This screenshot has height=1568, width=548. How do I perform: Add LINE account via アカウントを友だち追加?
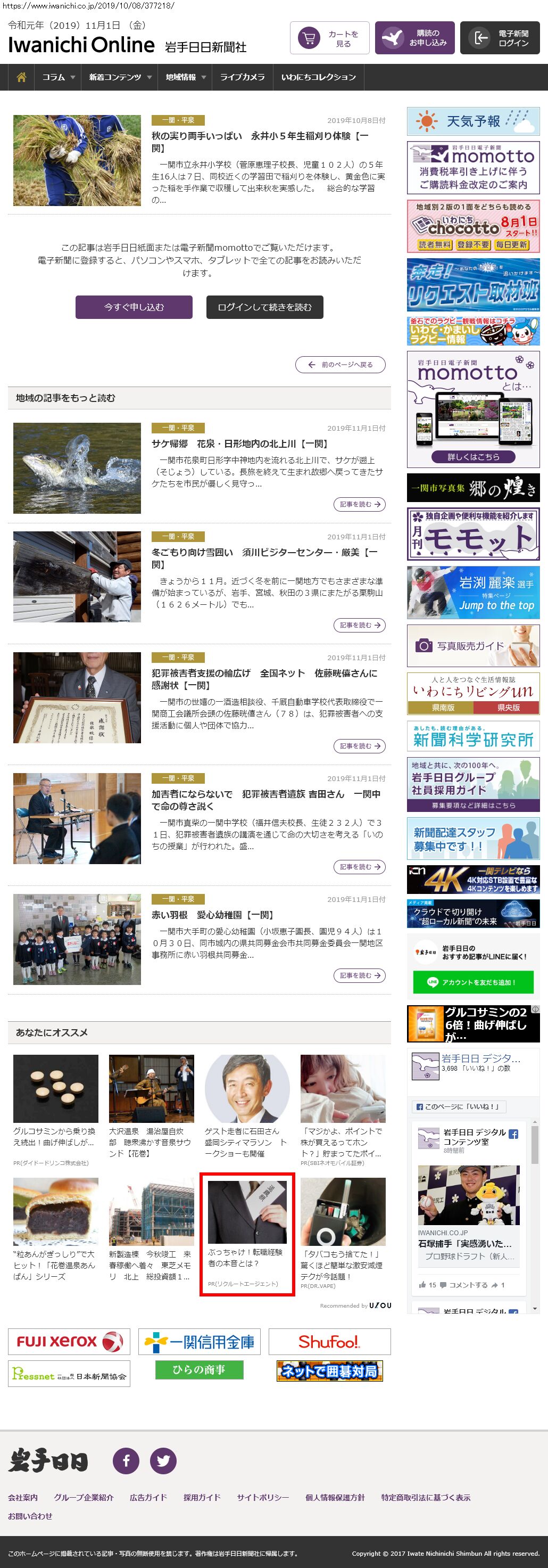click(x=472, y=982)
